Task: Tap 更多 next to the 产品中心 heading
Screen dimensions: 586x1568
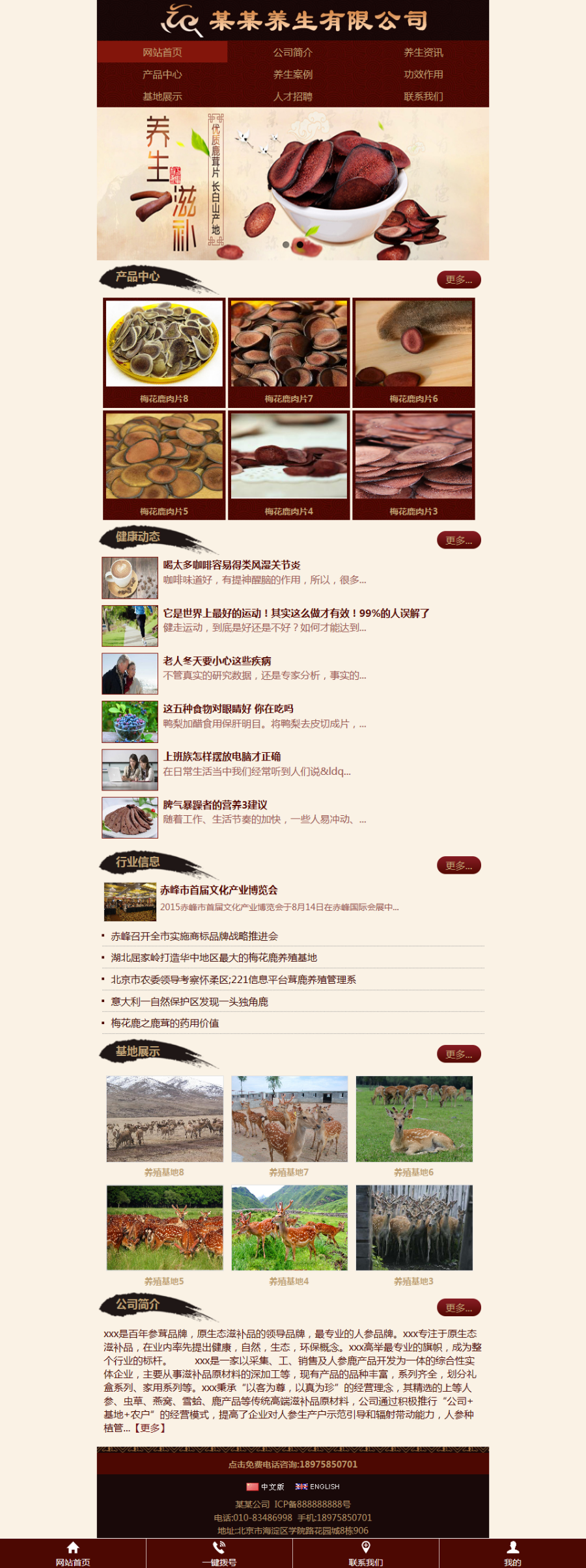Action: pyautogui.click(x=458, y=280)
